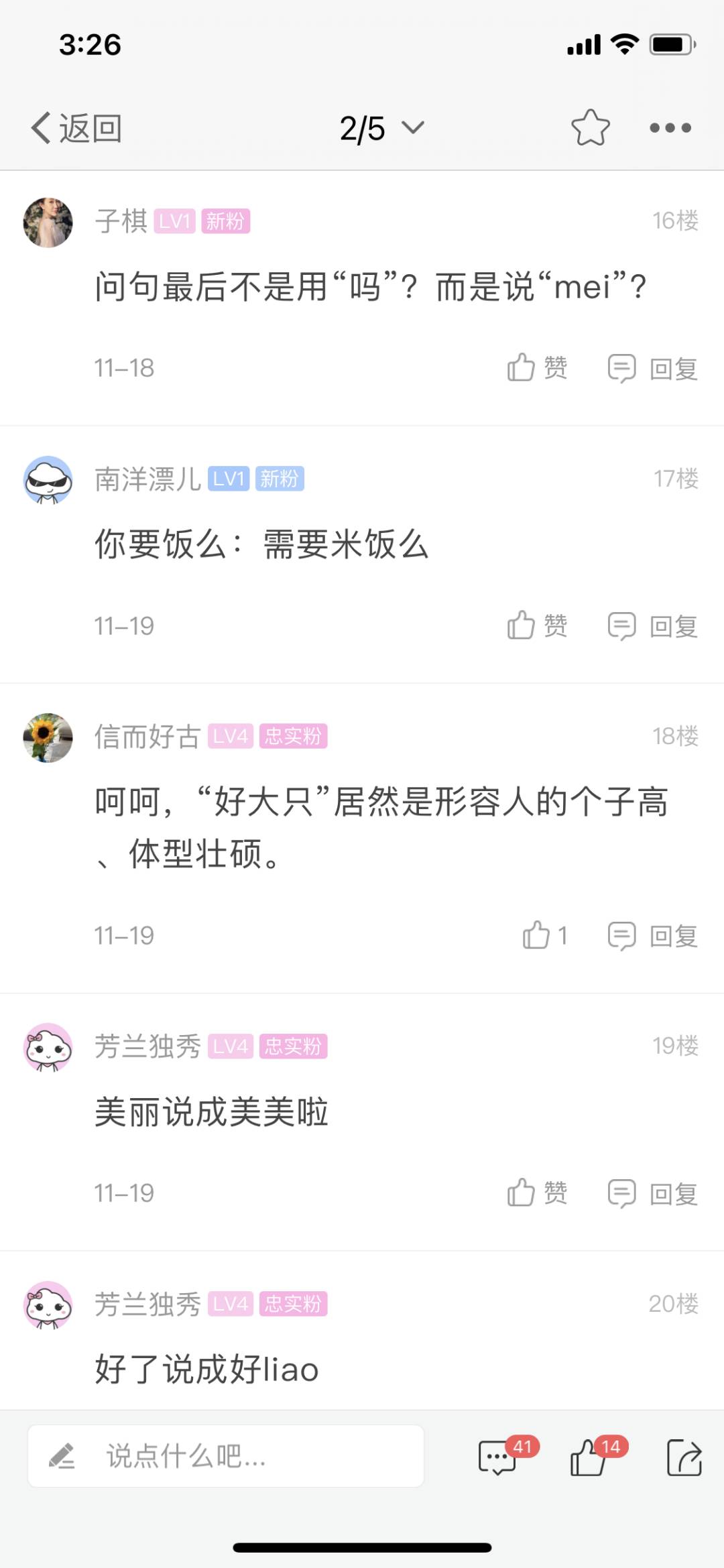Tap 回复 to reply to floor 17
The width and height of the screenshot is (724, 1568).
[x=672, y=626]
